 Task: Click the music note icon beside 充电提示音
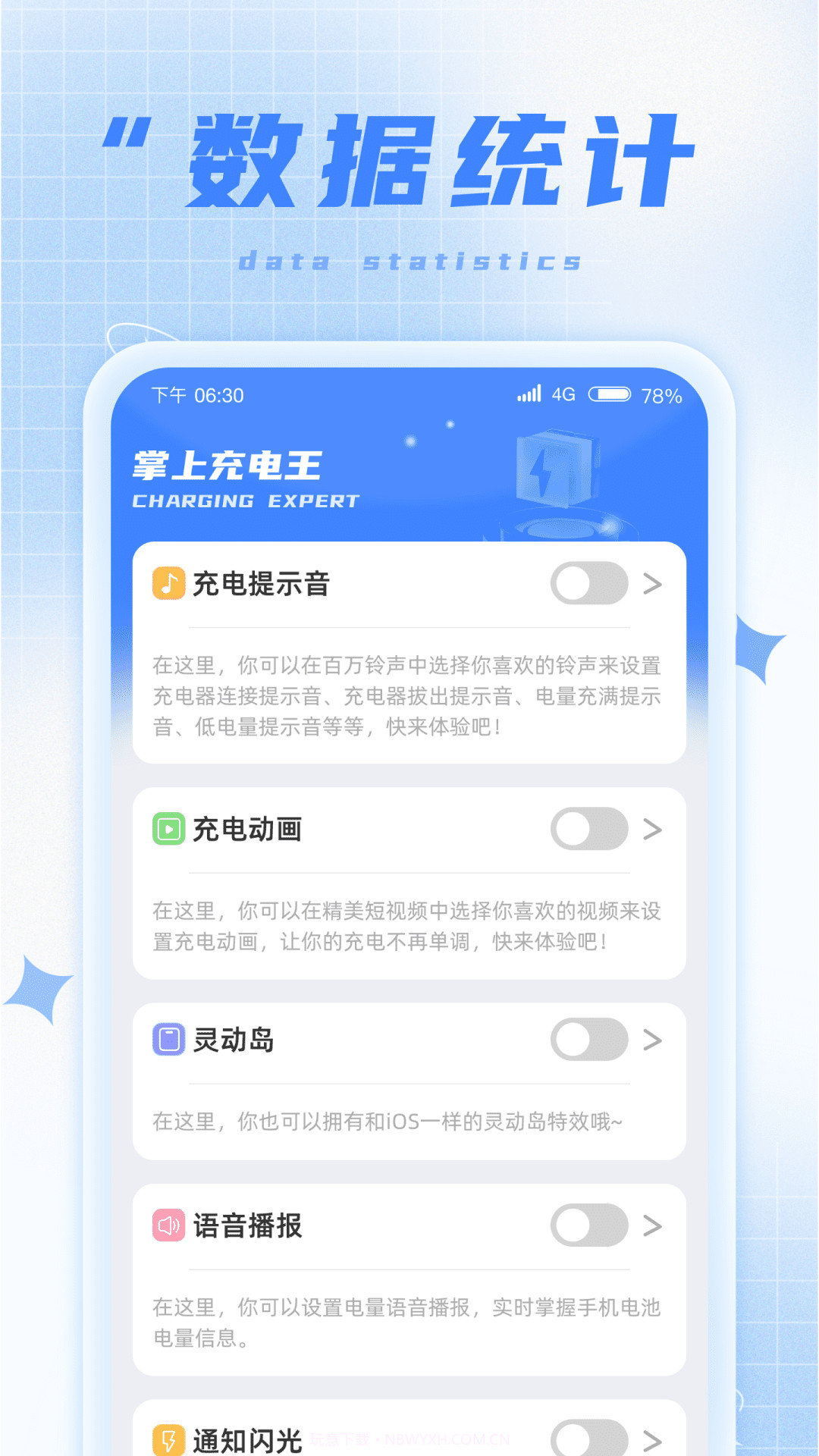click(168, 585)
